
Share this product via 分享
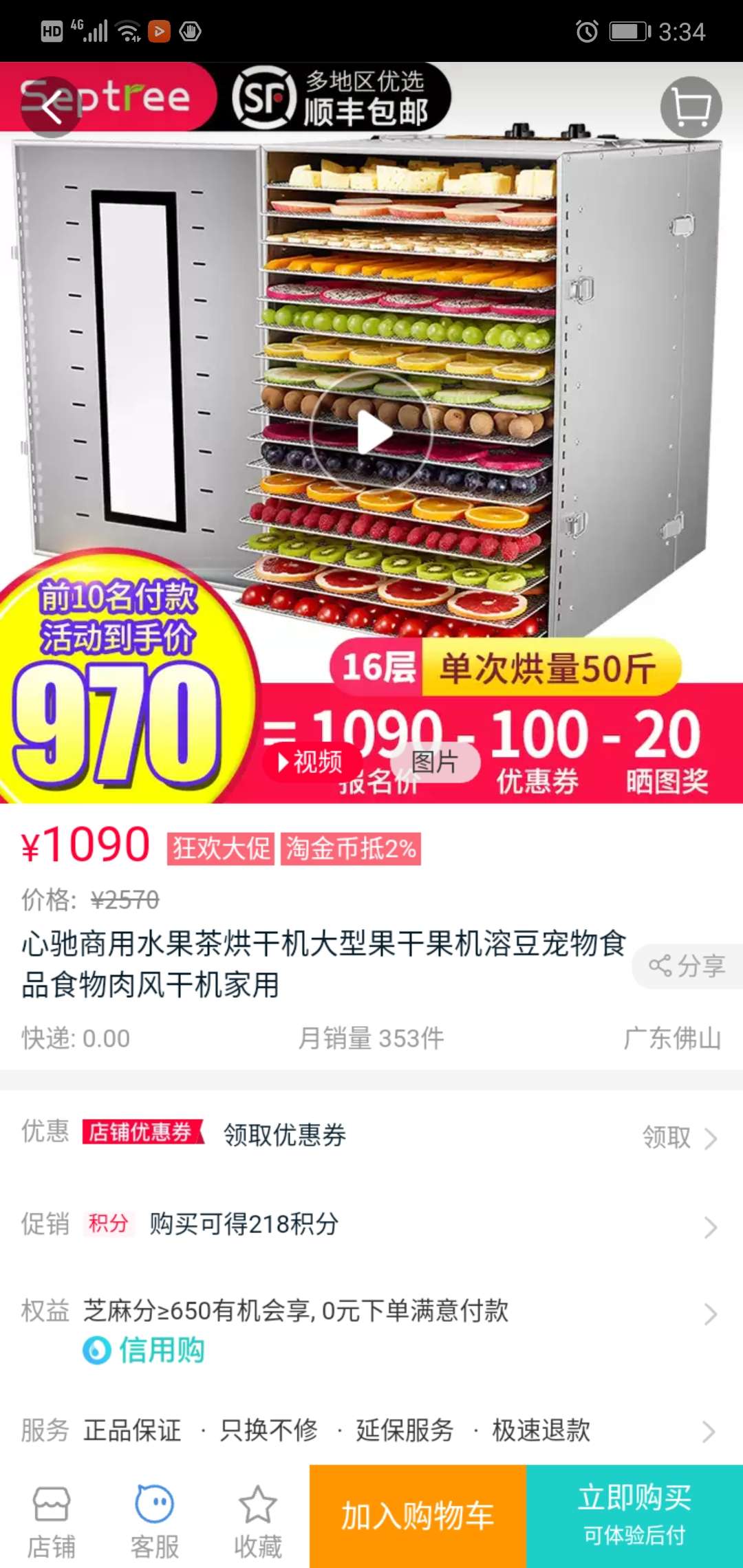(687, 966)
